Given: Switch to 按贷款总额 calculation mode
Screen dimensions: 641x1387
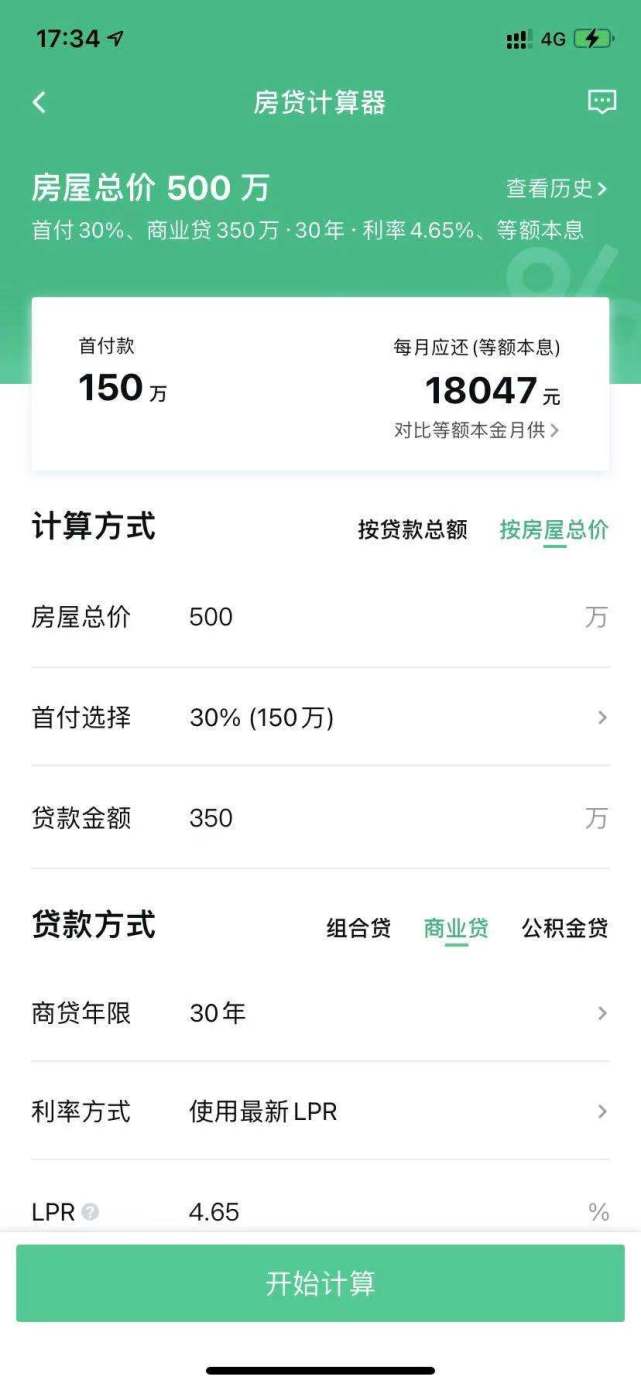Looking at the screenshot, I should (413, 529).
